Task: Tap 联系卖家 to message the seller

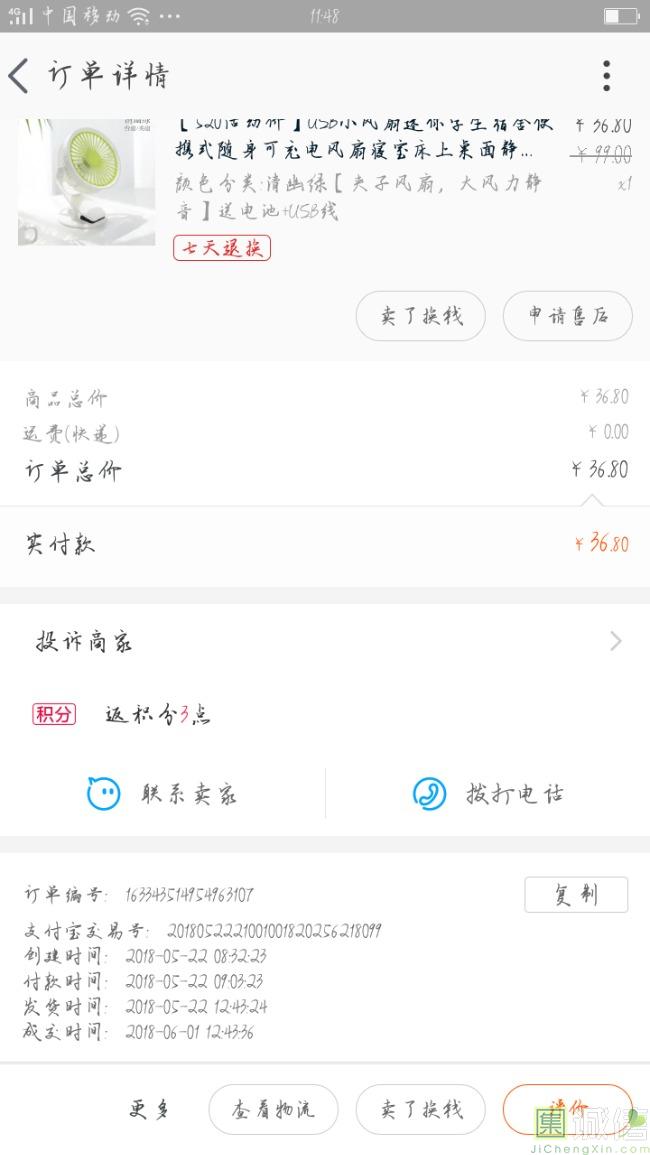Action: 163,794
